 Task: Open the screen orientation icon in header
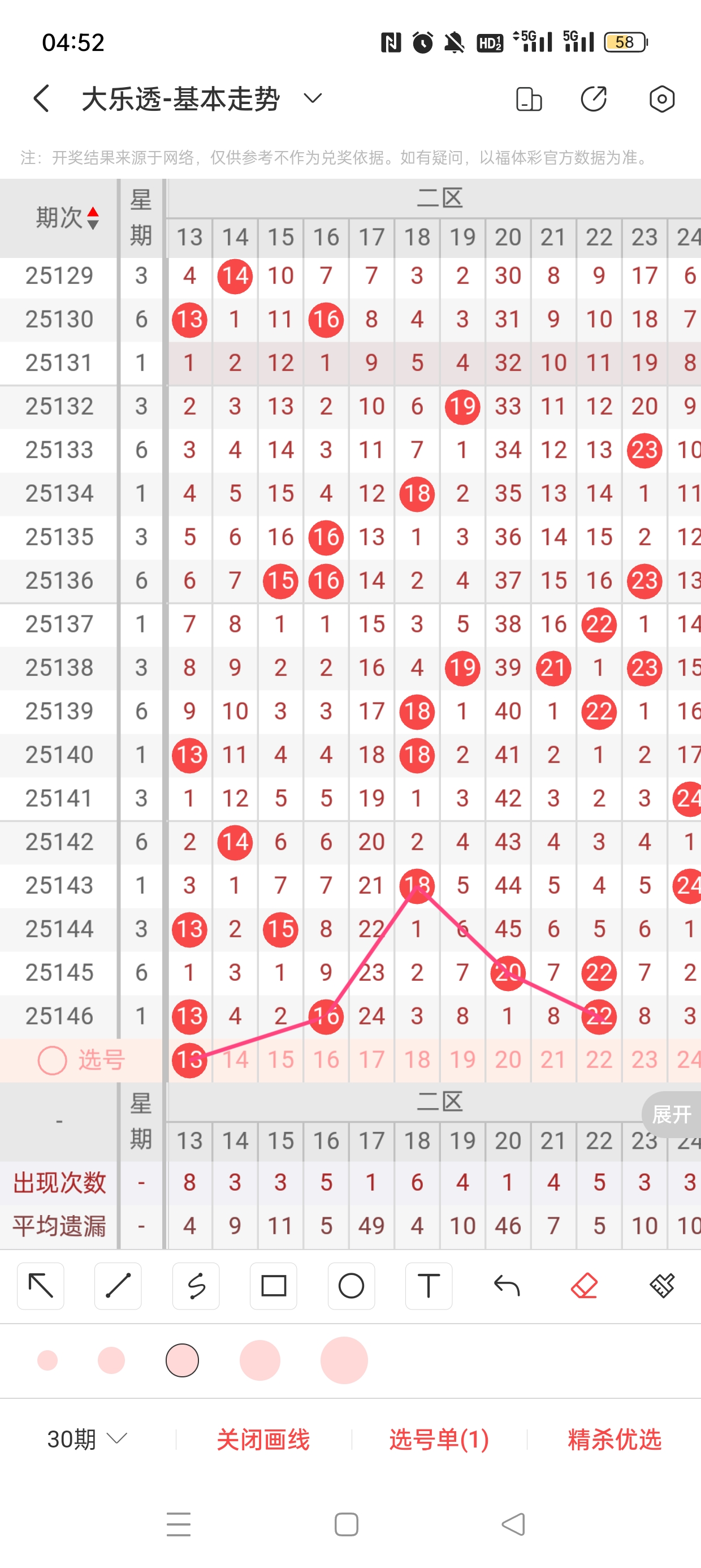(x=528, y=99)
